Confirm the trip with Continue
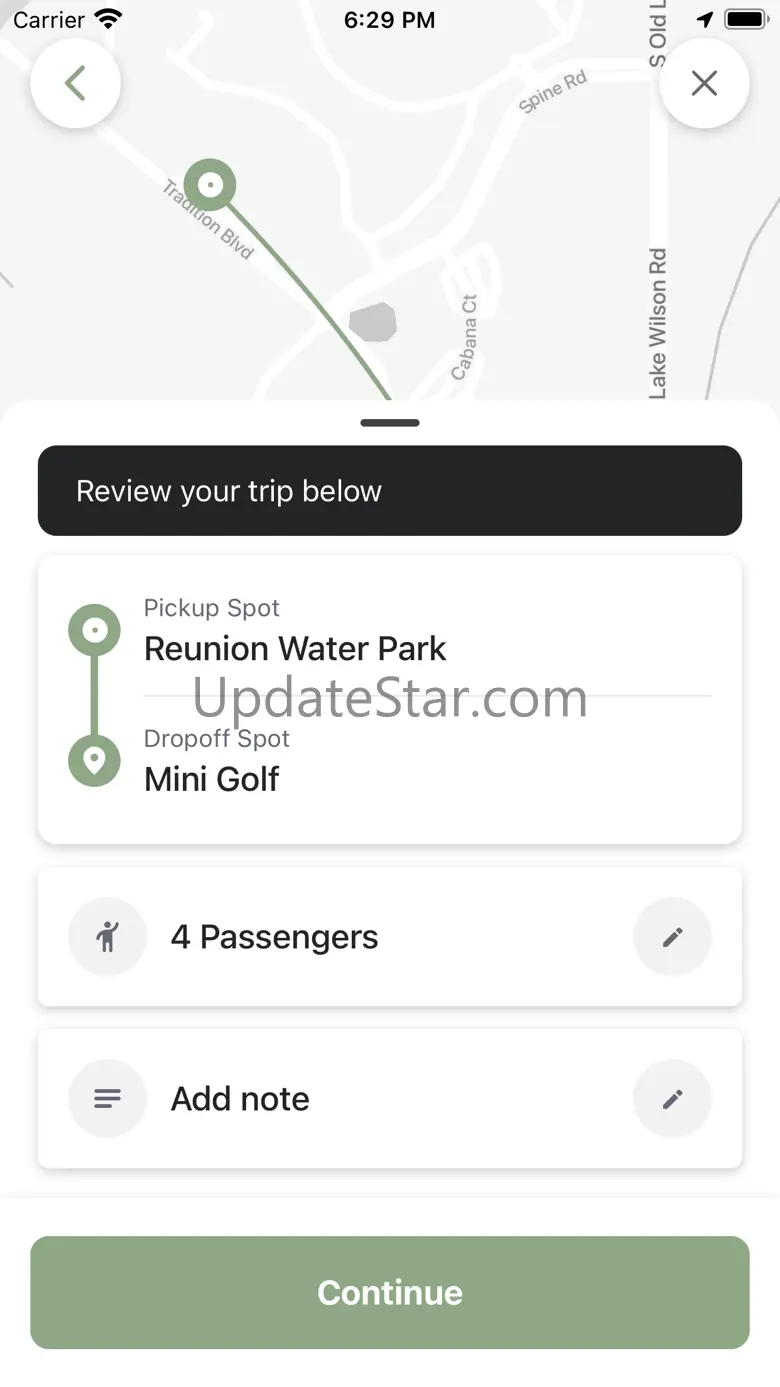The width and height of the screenshot is (780, 1387). tap(390, 1292)
